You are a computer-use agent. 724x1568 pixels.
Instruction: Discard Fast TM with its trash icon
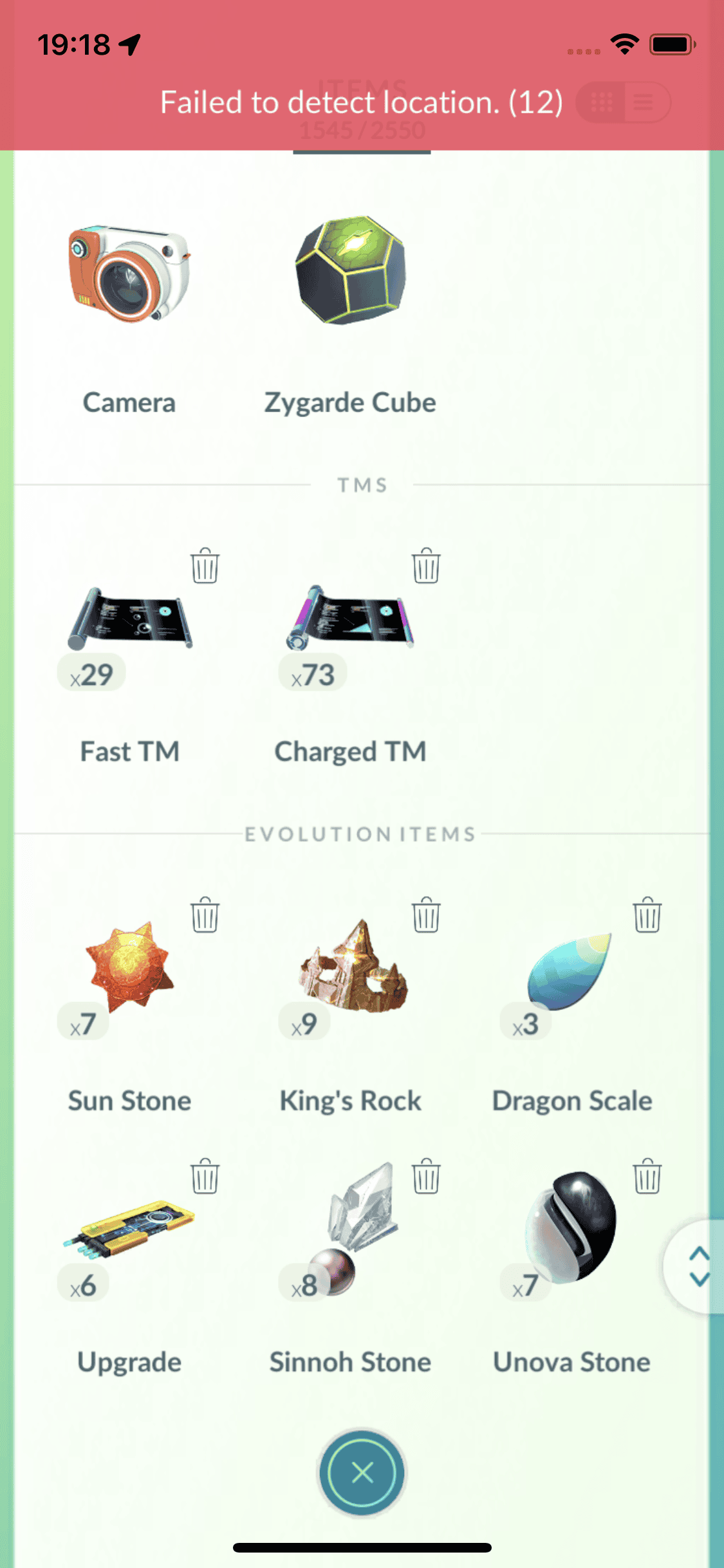tap(205, 566)
